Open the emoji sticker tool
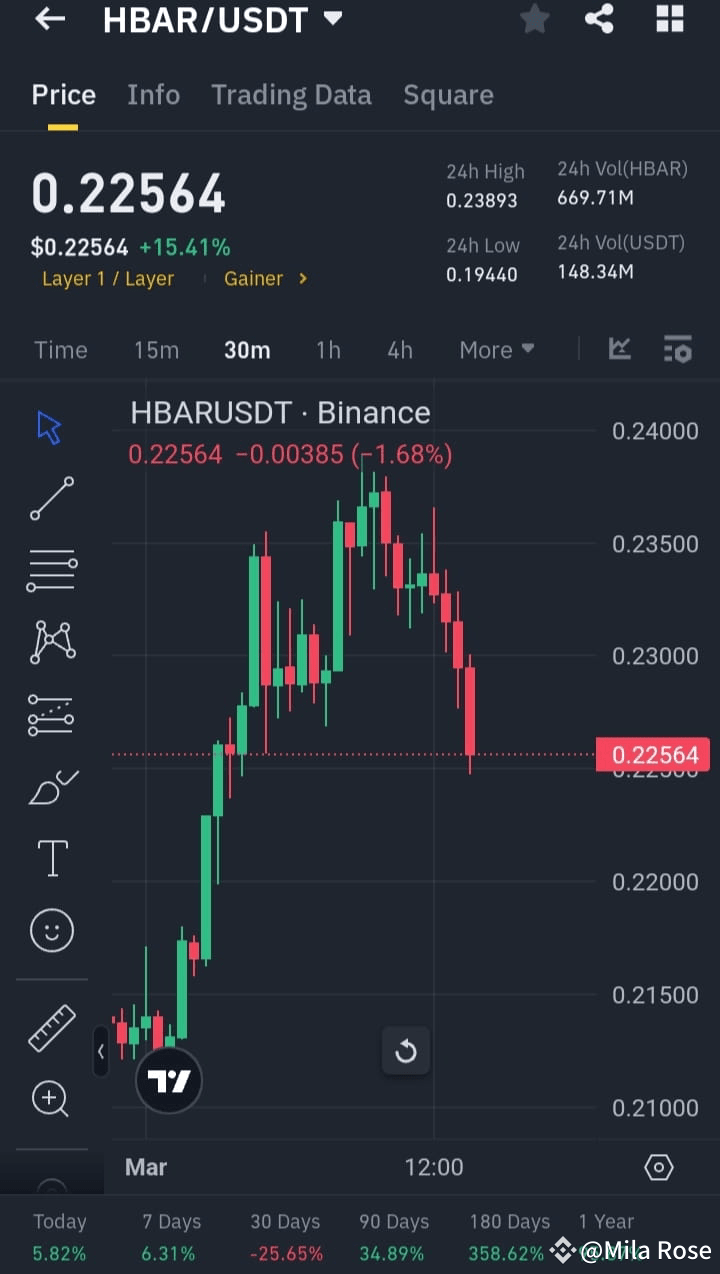720x1274 pixels. point(51,929)
